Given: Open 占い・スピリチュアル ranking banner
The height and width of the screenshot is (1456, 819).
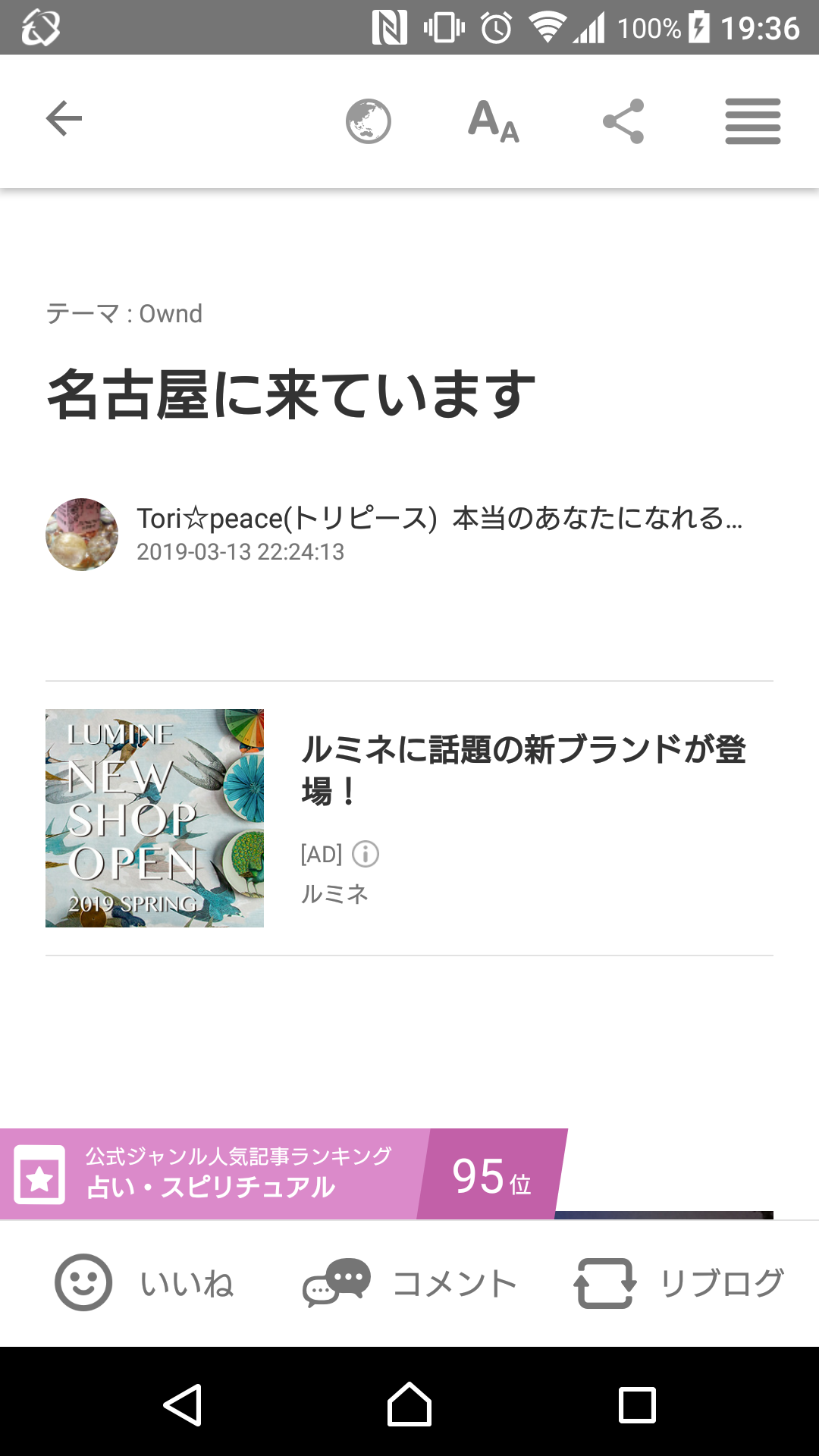Looking at the screenshot, I should coord(284,1174).
